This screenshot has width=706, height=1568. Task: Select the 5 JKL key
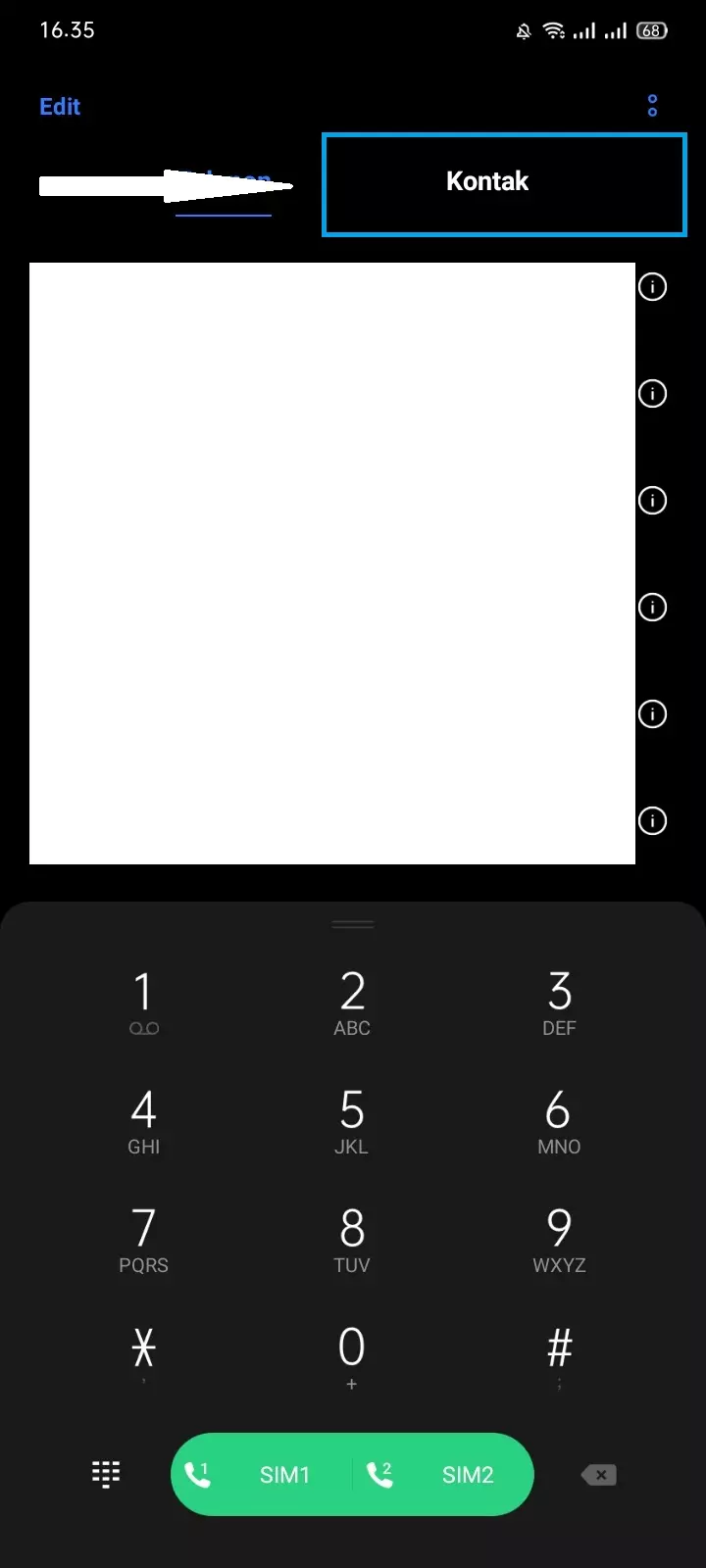point(352,1121)
